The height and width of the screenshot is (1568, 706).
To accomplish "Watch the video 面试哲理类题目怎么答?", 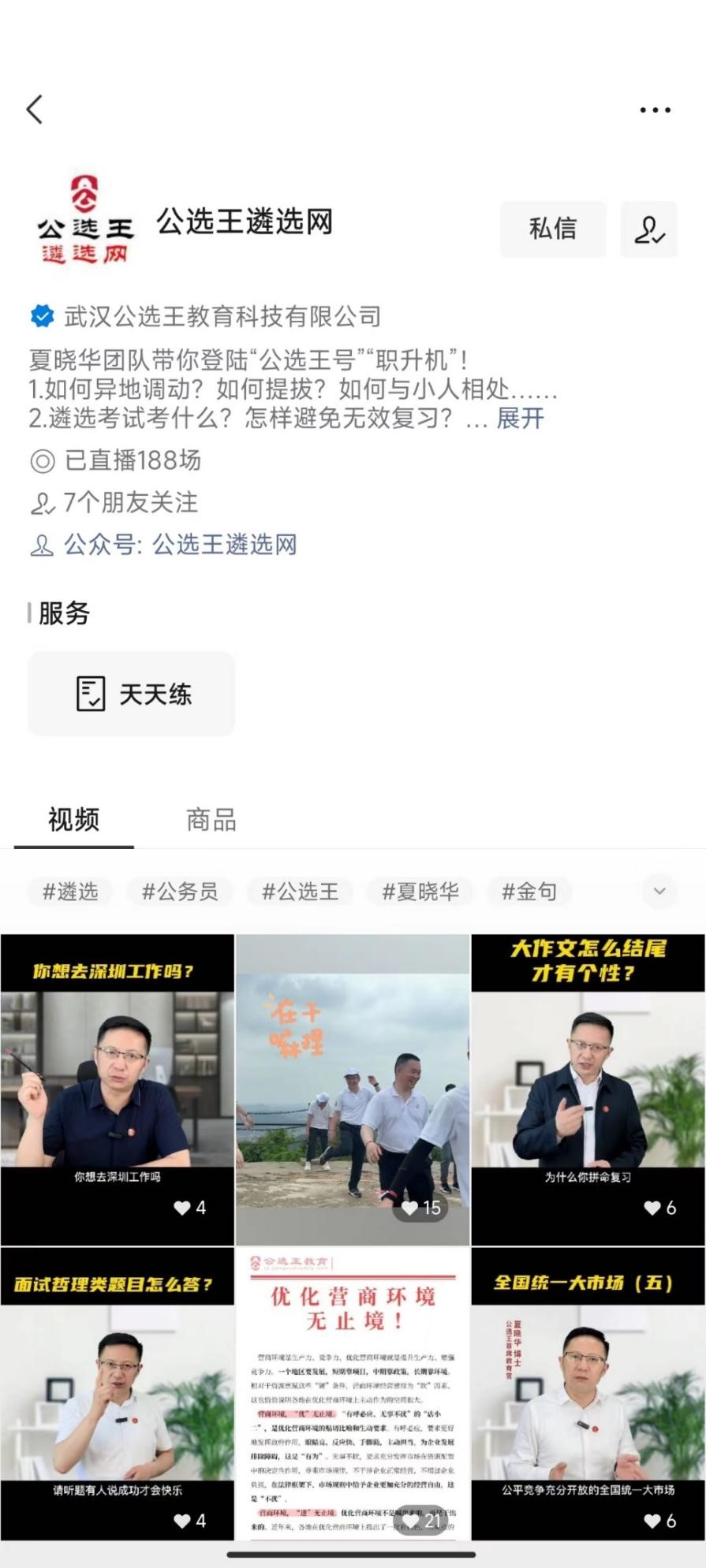I will tap(117, 1393).
